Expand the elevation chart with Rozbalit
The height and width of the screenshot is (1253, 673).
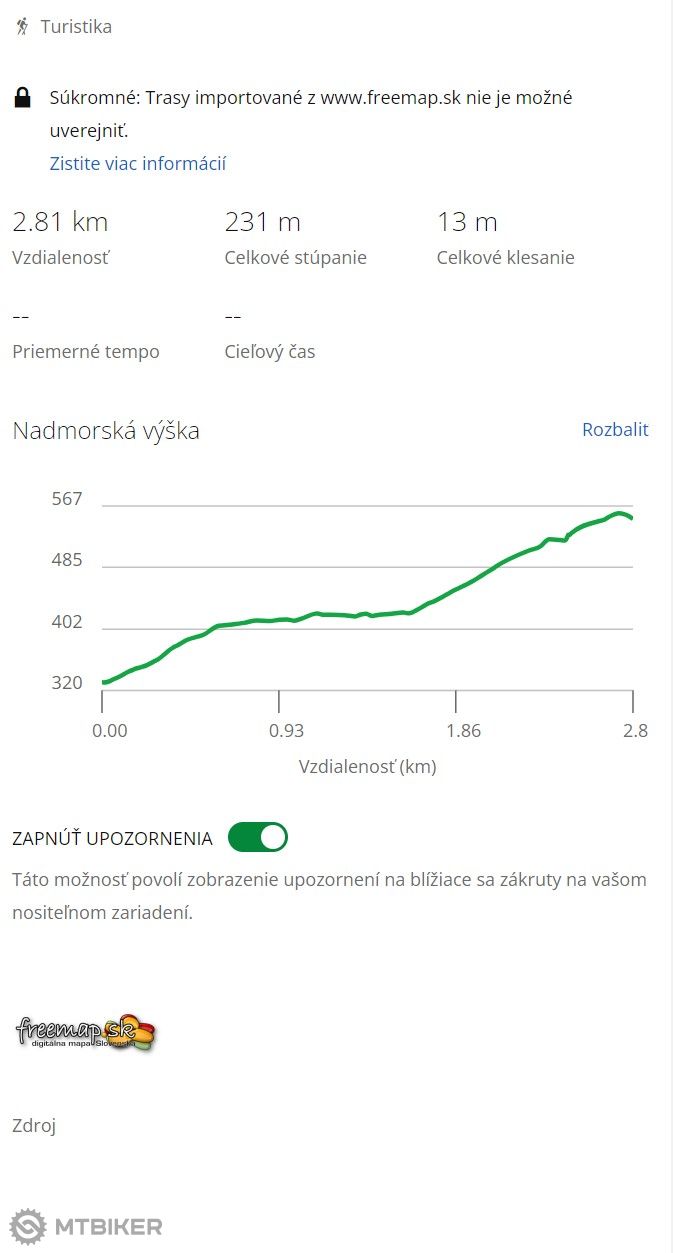tap(615, 429)
